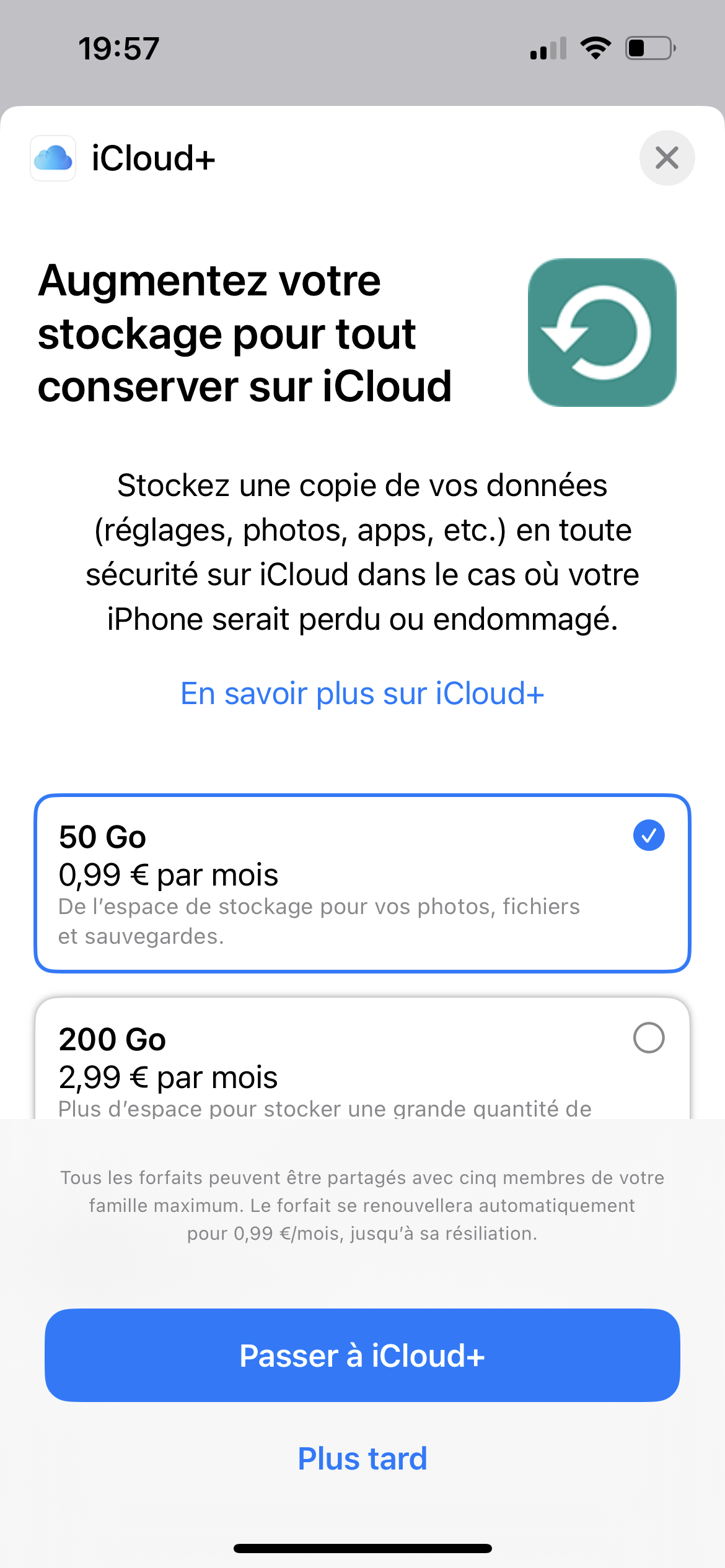Select the 50 Go plan
The width and height of the screenshot is (725, 1568).
pyautogui.click(x=362, y=883)
